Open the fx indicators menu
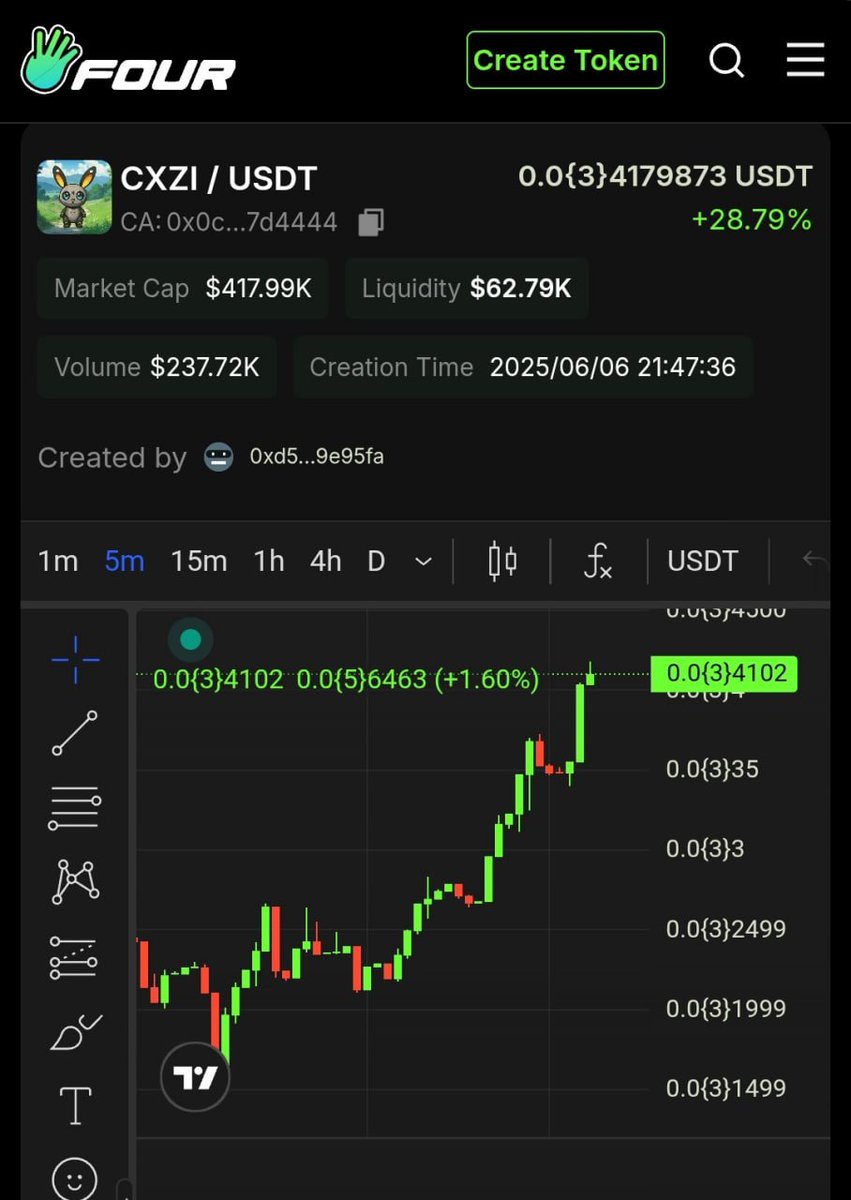 pos(597,561)
